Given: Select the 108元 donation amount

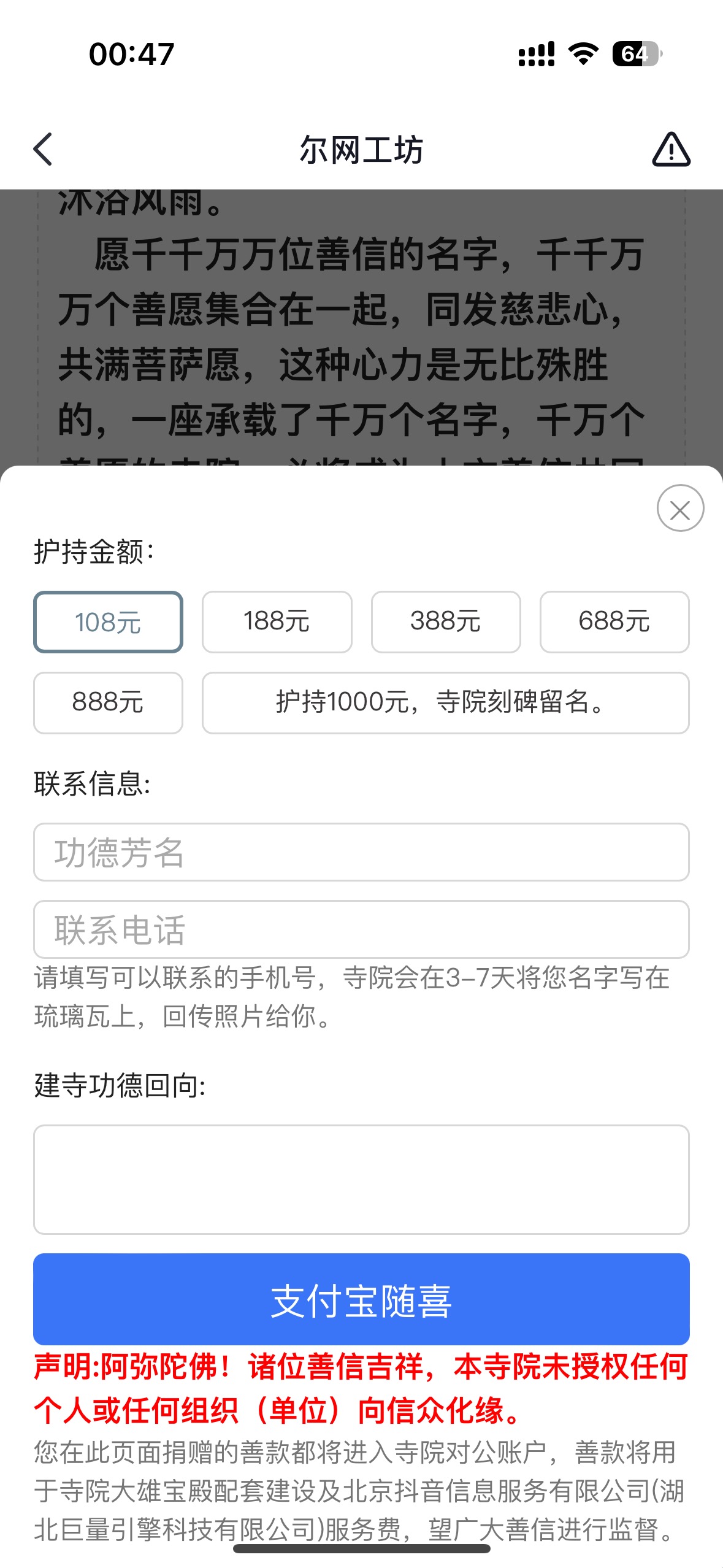Looking at the screenshot, I should pyautogui.click(x=108, y=622).
